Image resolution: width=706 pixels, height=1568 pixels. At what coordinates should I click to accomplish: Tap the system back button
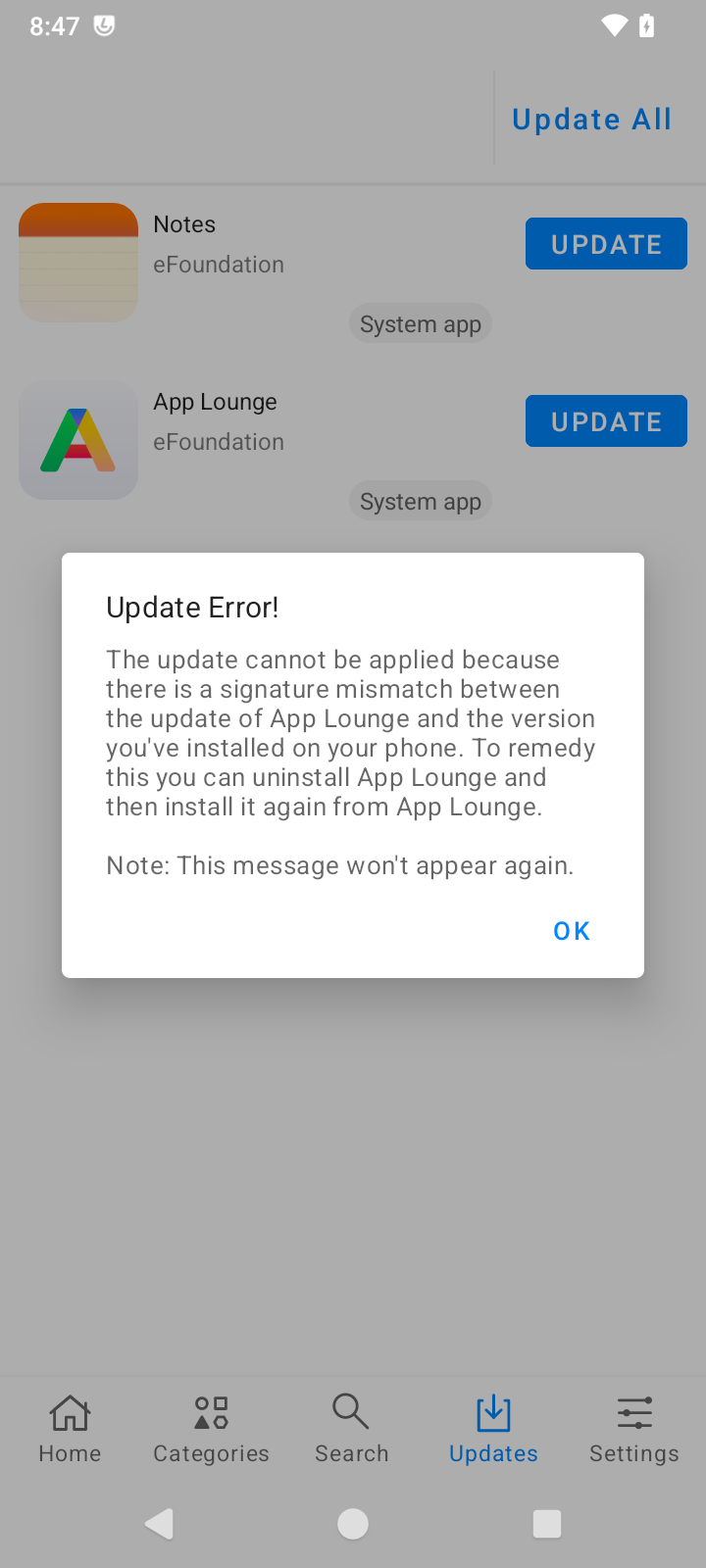pyautogui.click(x=159, y=1524)
